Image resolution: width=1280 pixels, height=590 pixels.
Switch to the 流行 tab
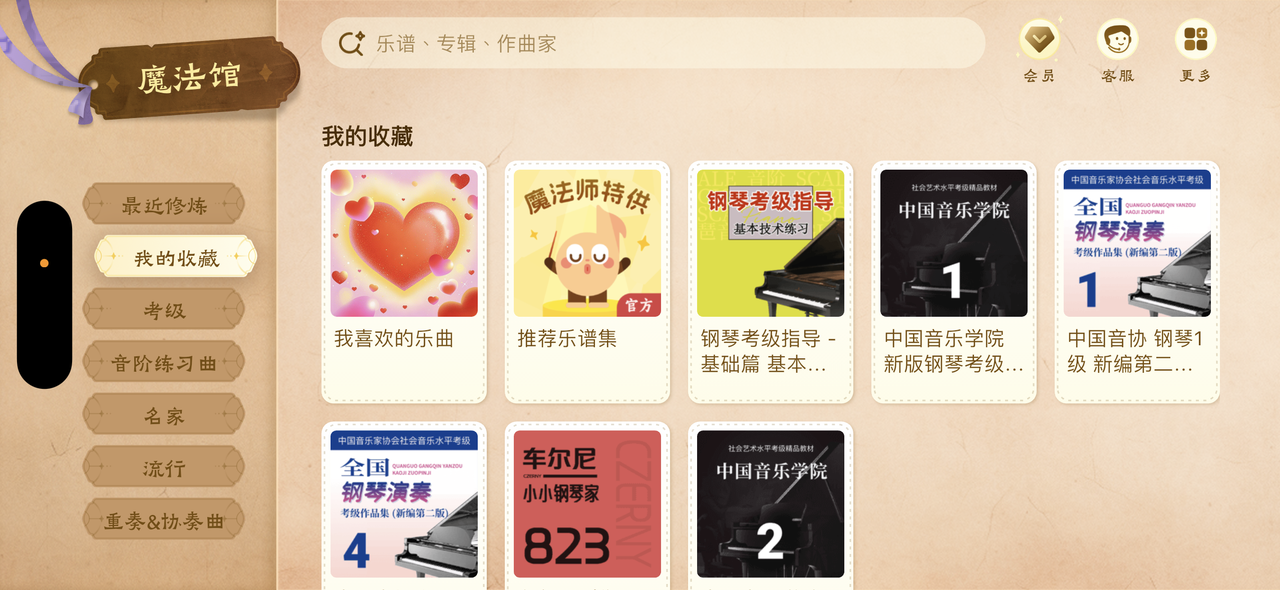pos(164,467)
